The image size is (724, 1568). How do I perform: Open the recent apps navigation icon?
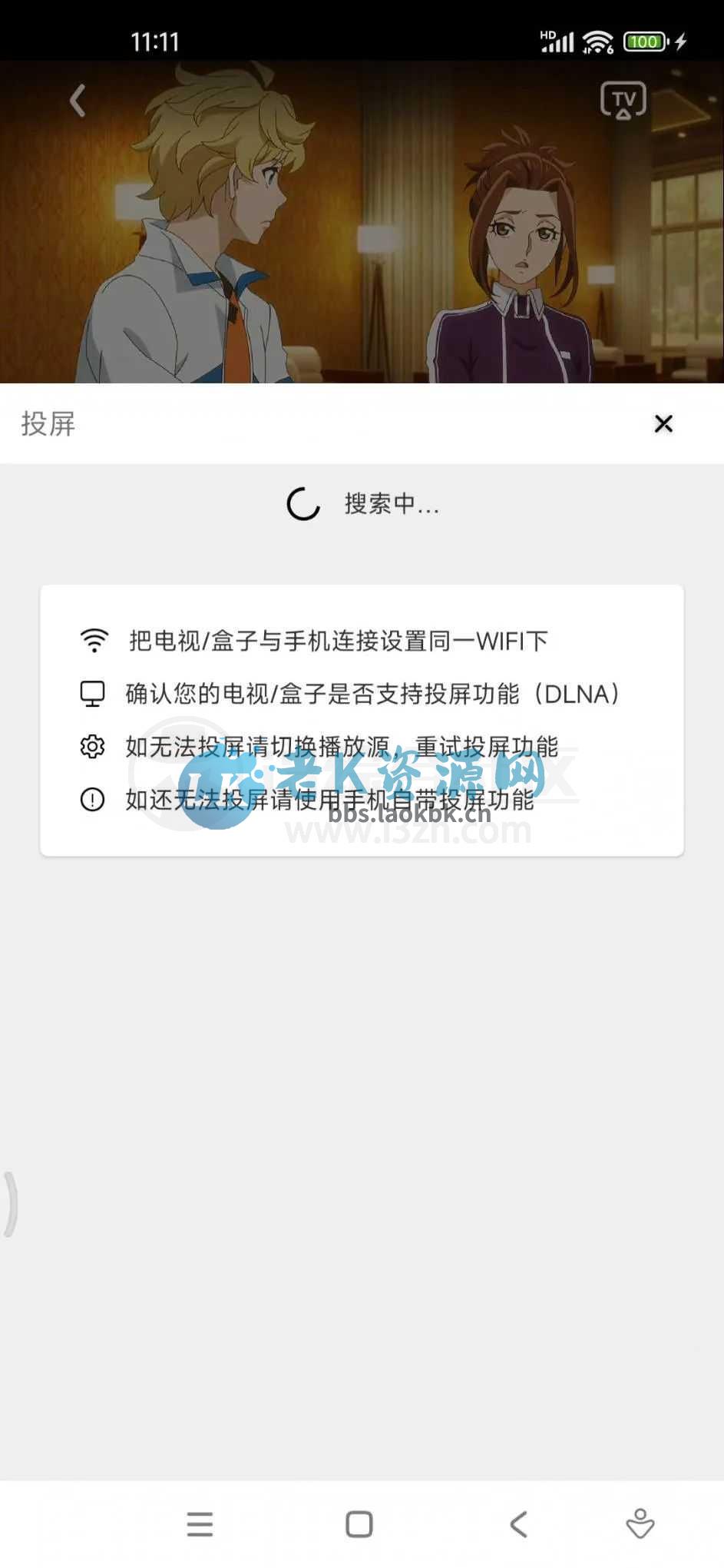[x=200, y=1524]
